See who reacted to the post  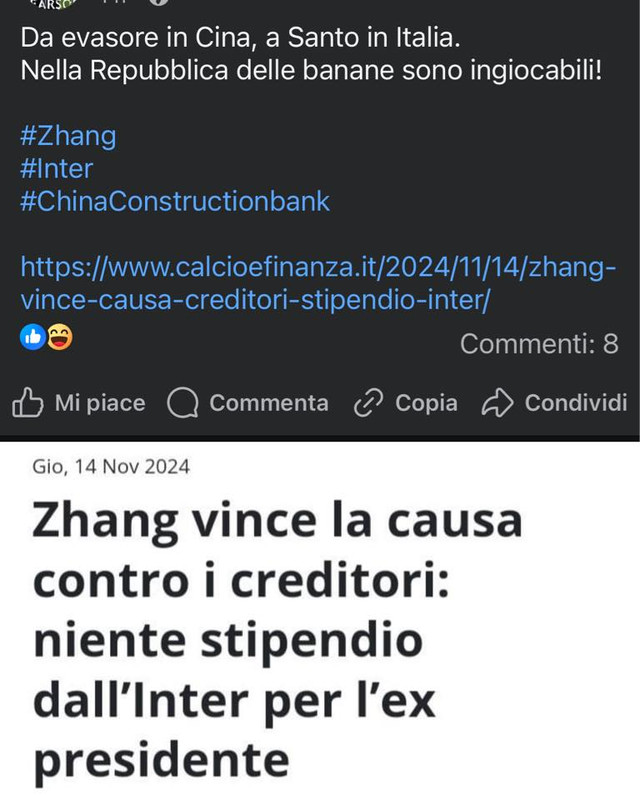pos(47,338)
